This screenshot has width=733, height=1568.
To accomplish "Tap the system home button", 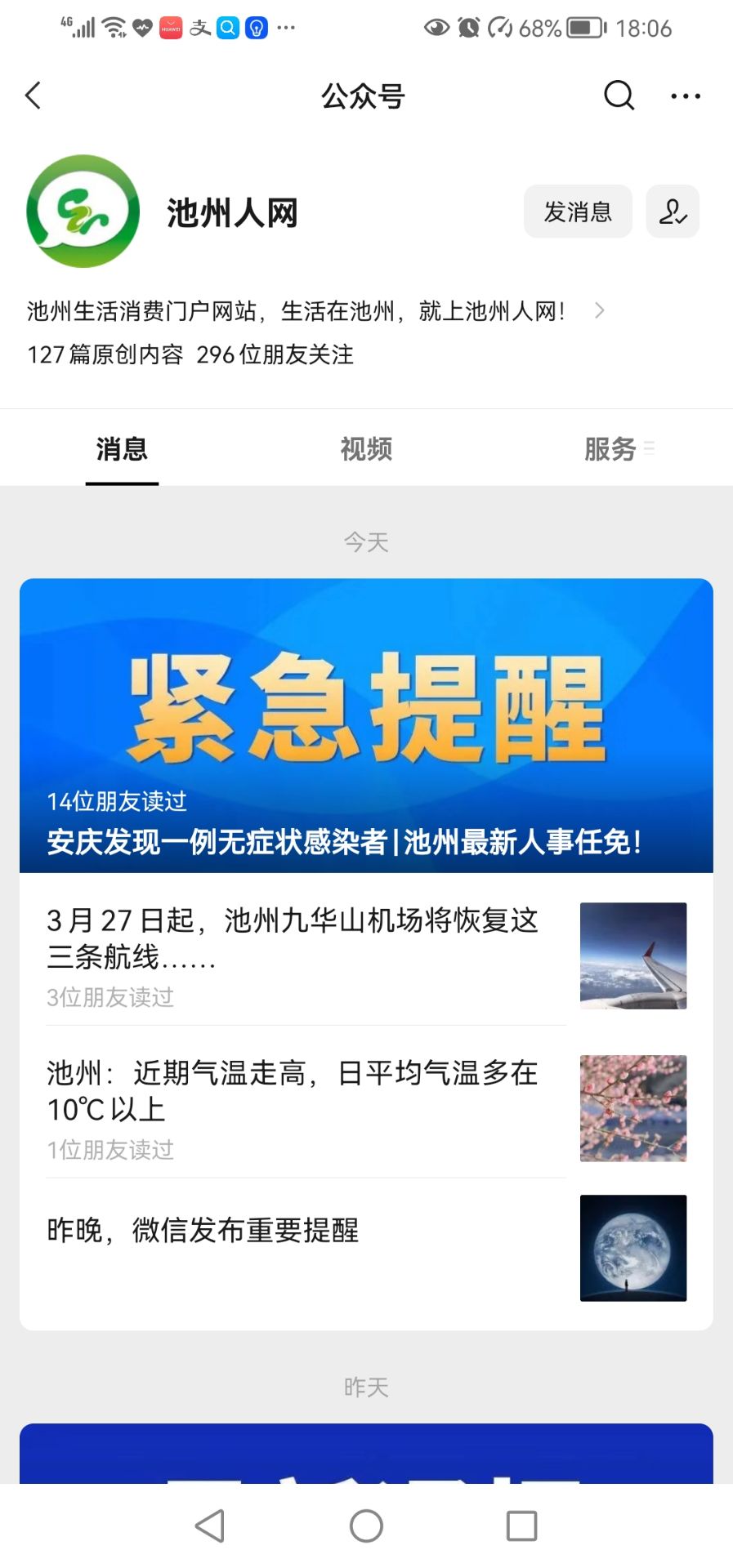I will [x=366, y=1526].
